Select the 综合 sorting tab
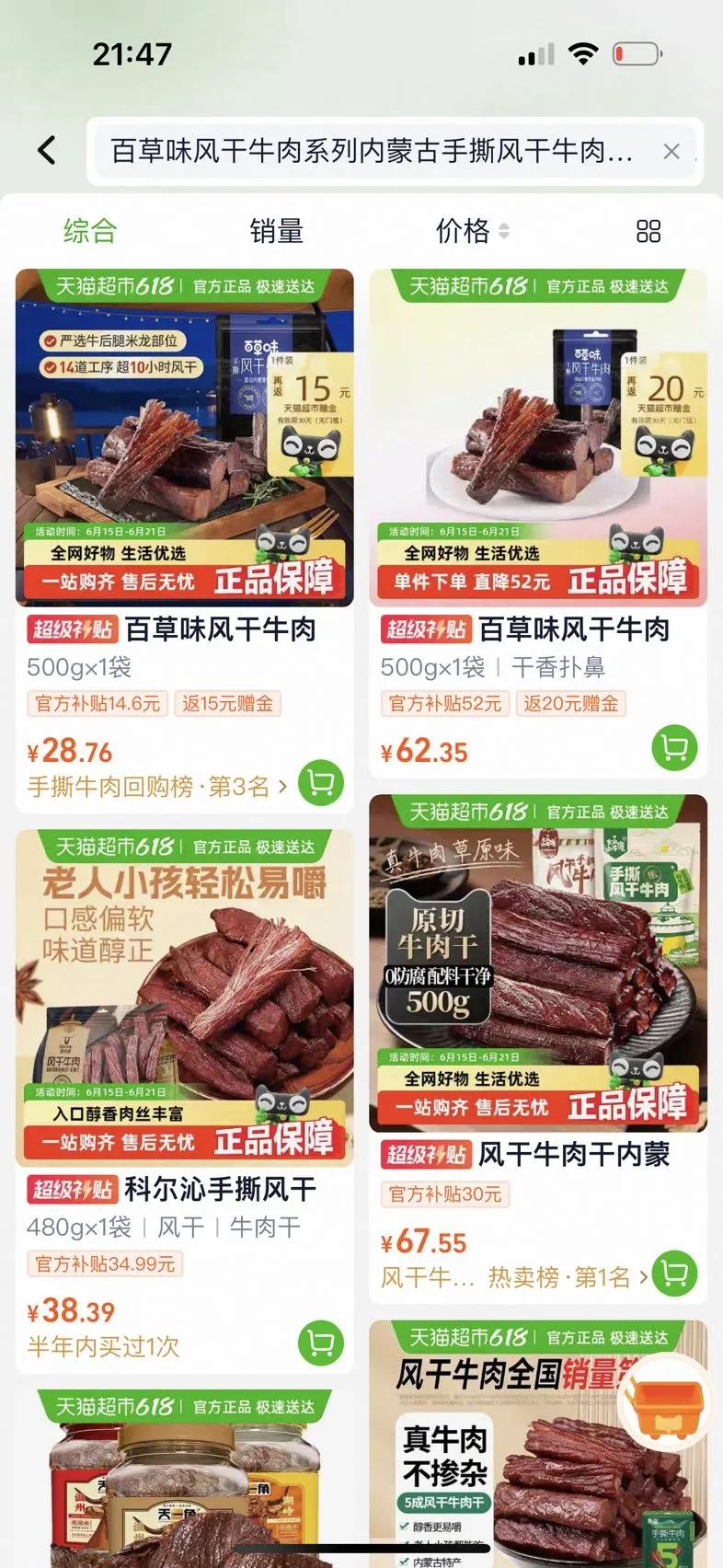 click(90, 231)
